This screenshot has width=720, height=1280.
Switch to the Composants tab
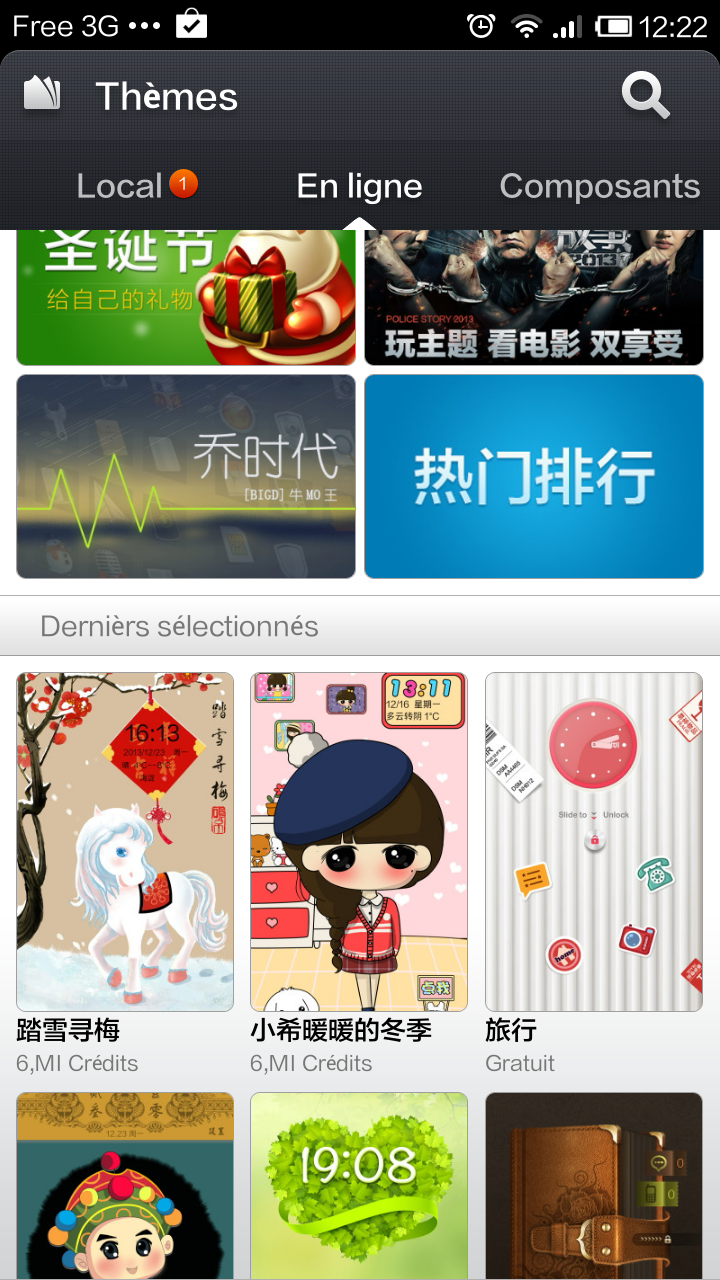599,186
